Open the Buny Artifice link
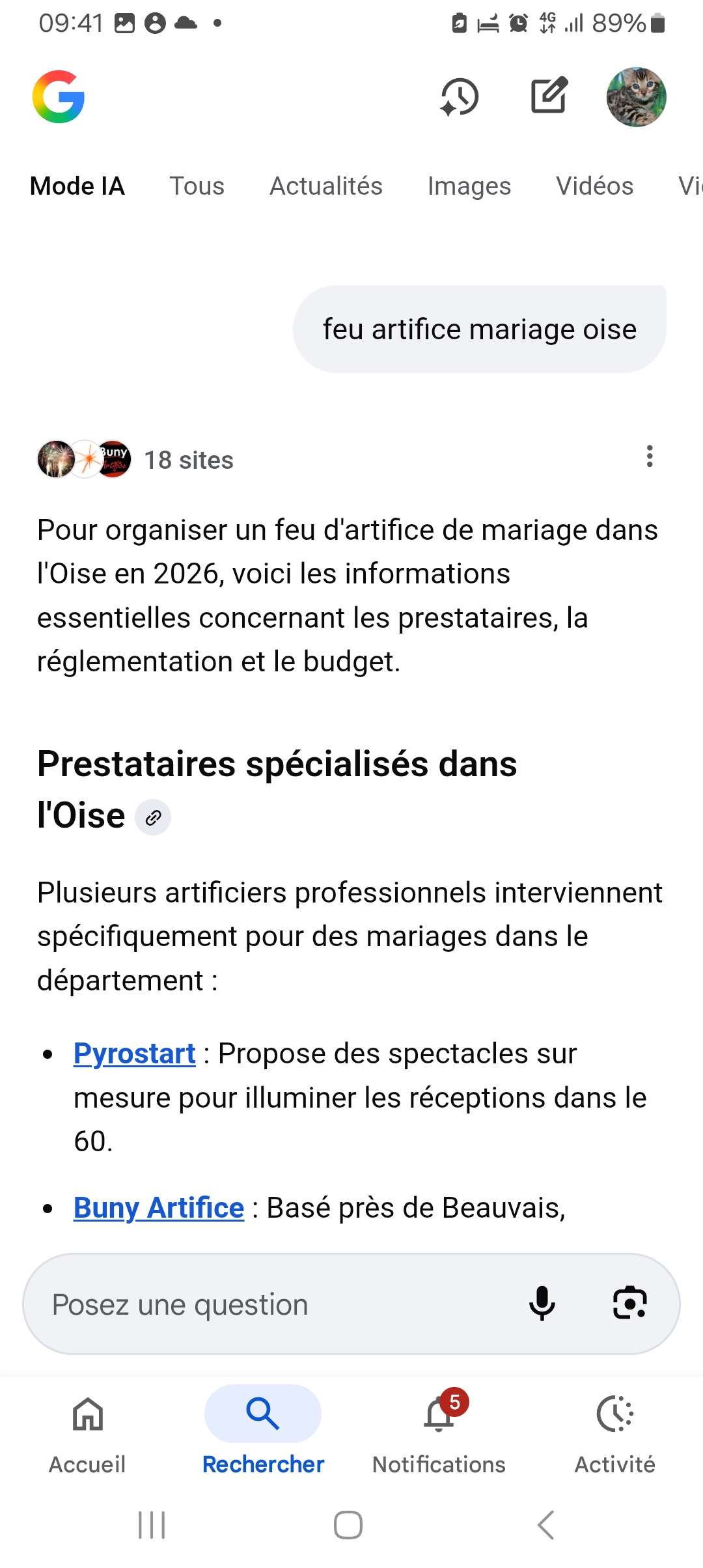 tap(158, 1208)
